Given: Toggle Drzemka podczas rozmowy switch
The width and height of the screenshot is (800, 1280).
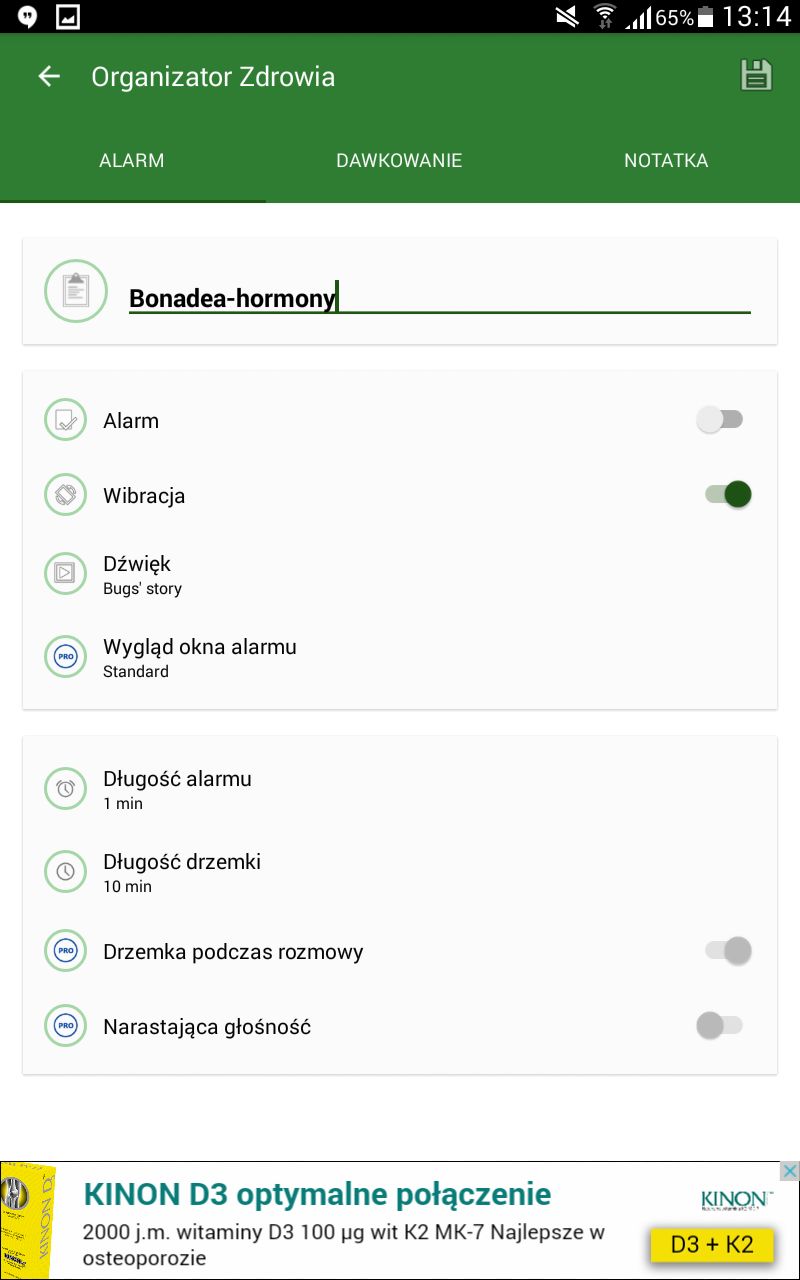Looking at the screenshot, I should point(727,951).
